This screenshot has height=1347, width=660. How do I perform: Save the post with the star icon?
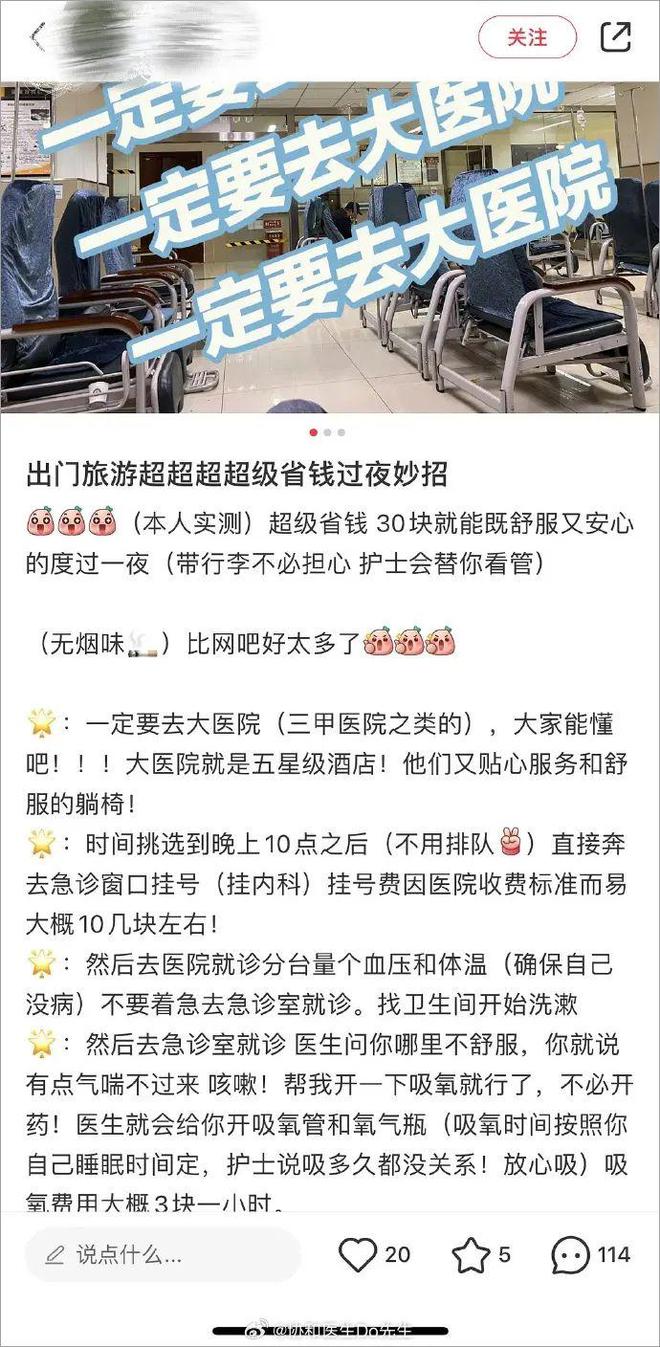tap(470, 1254)
